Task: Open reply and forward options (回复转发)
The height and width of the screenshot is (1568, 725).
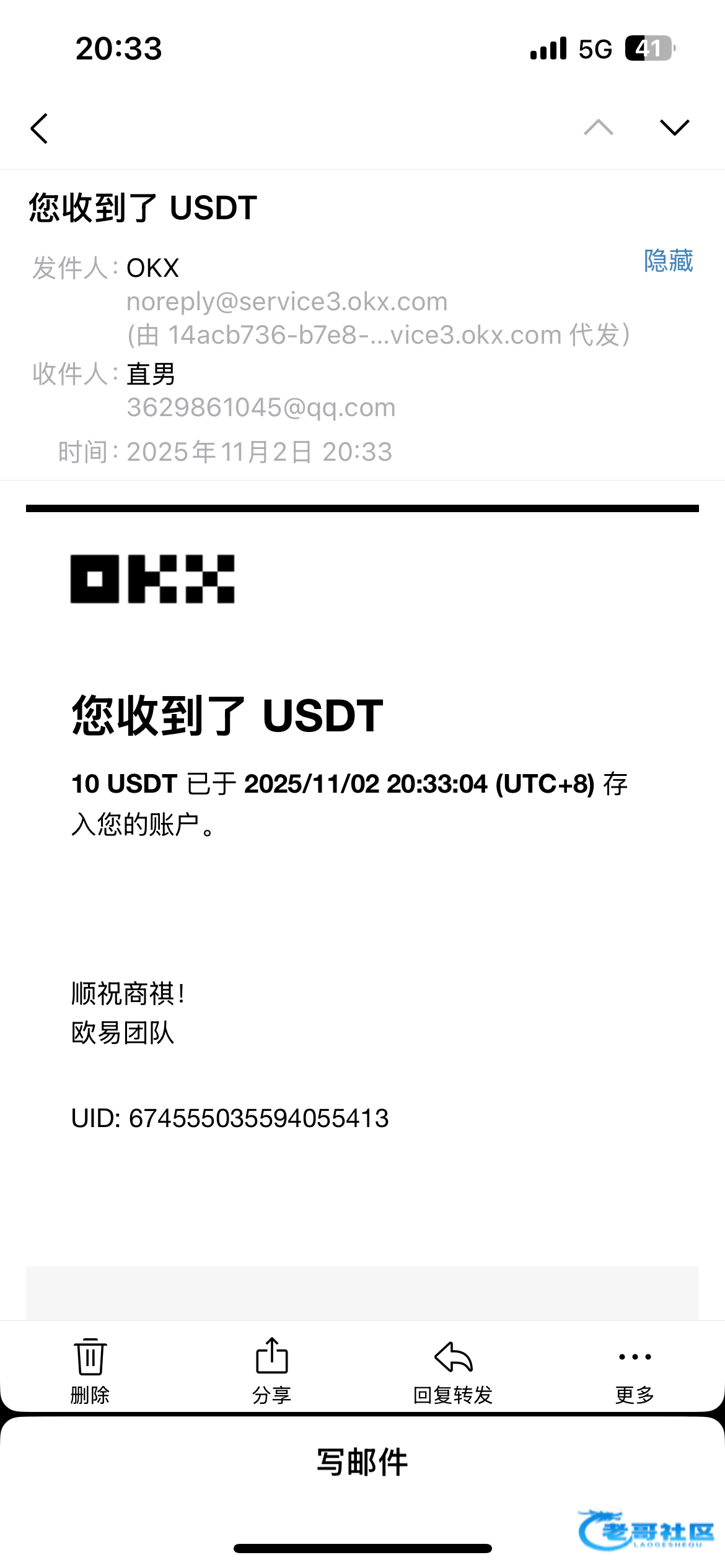Action: coord(453,1370)
